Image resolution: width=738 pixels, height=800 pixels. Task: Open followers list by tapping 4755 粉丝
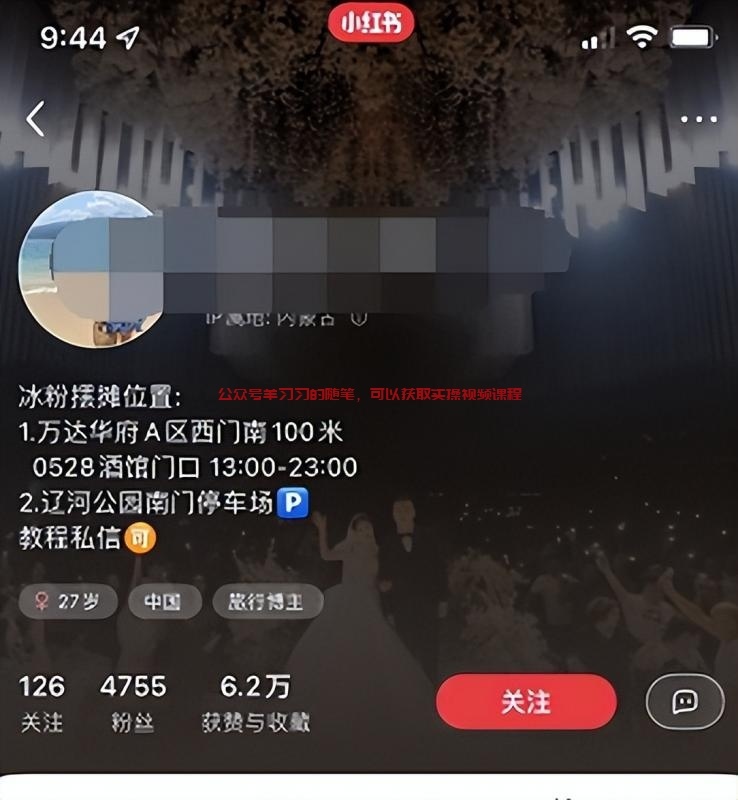point(131,700)
